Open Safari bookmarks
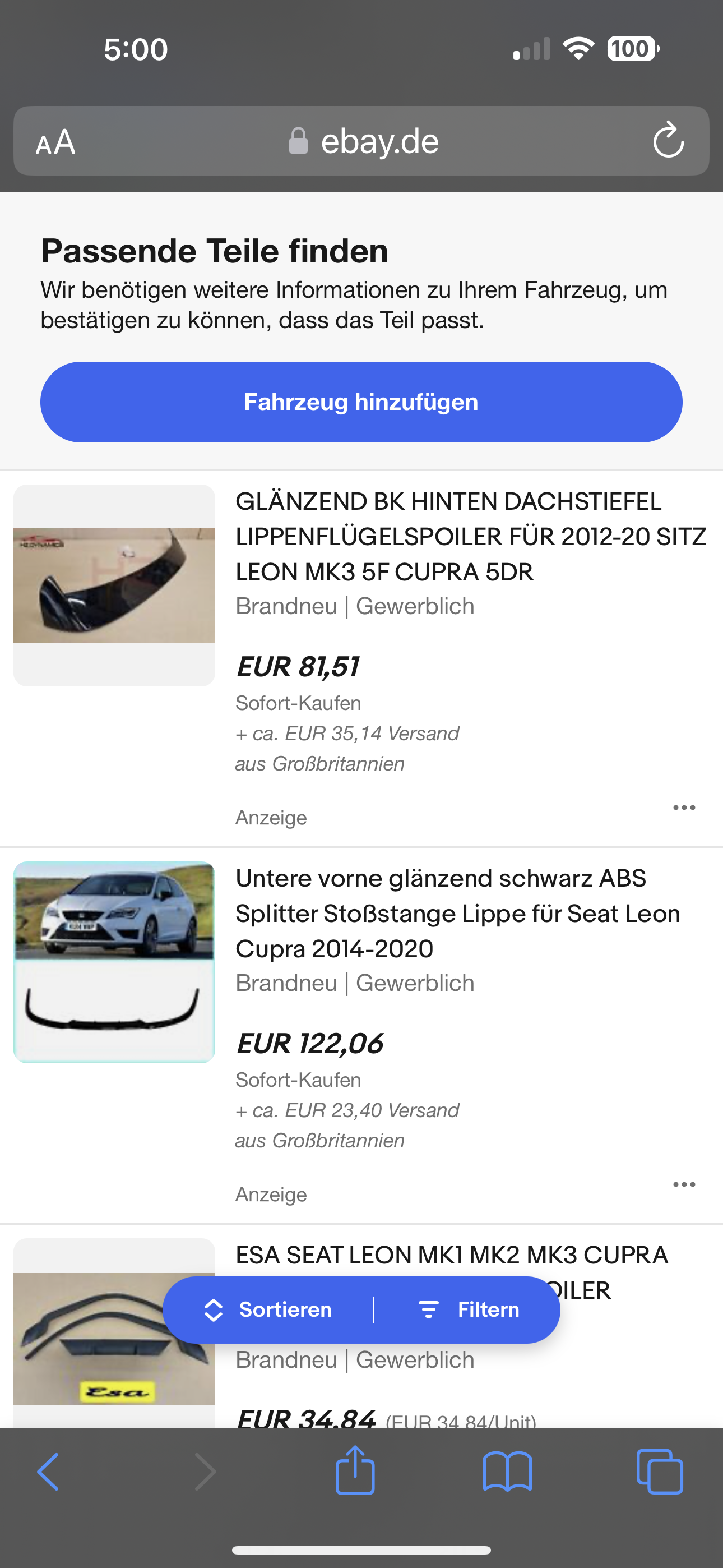This screenshot has width=723, height=1568. coord(507,1472)
